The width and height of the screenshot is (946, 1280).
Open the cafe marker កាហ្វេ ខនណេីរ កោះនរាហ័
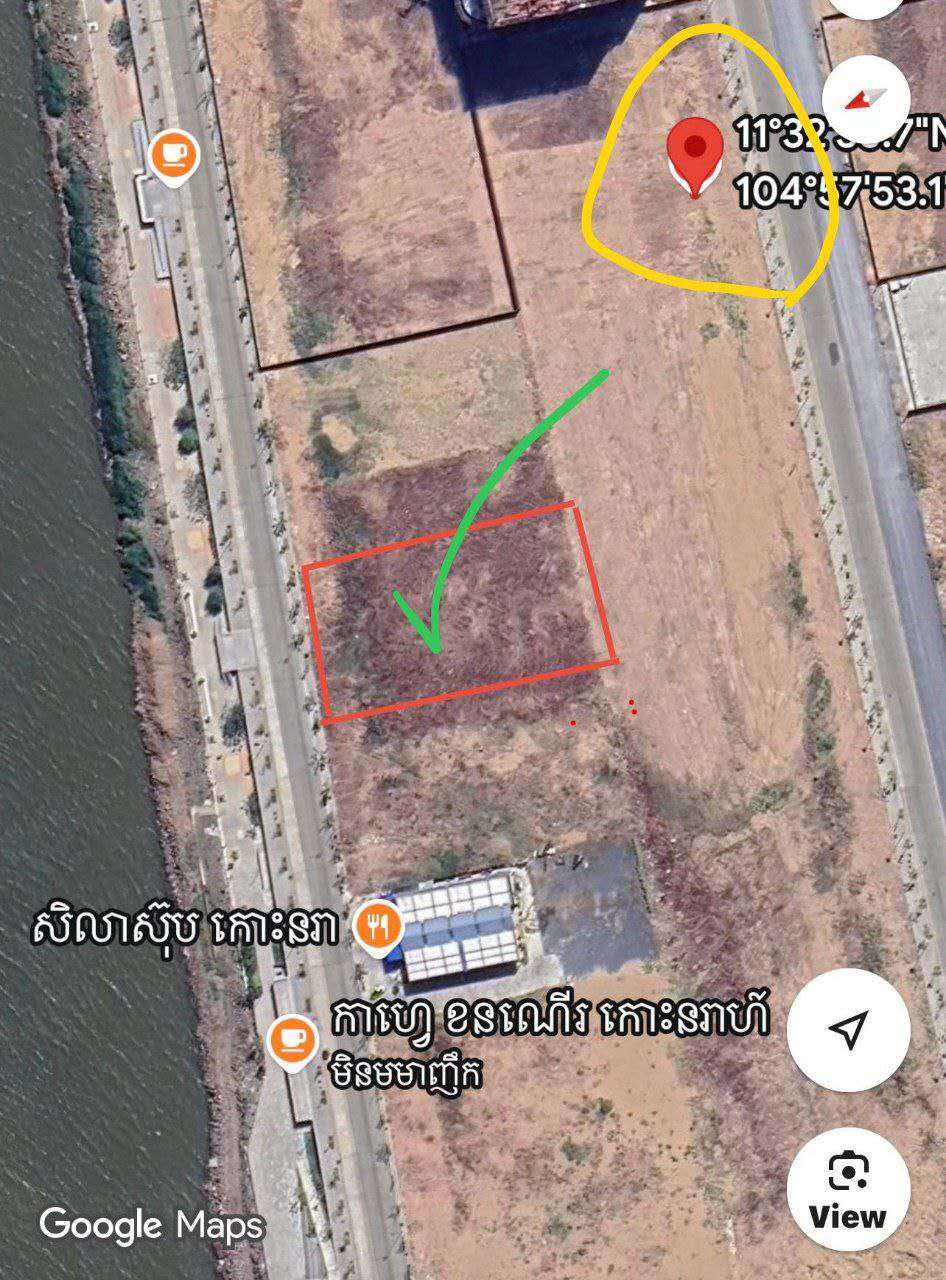(x=293, y=1041)
